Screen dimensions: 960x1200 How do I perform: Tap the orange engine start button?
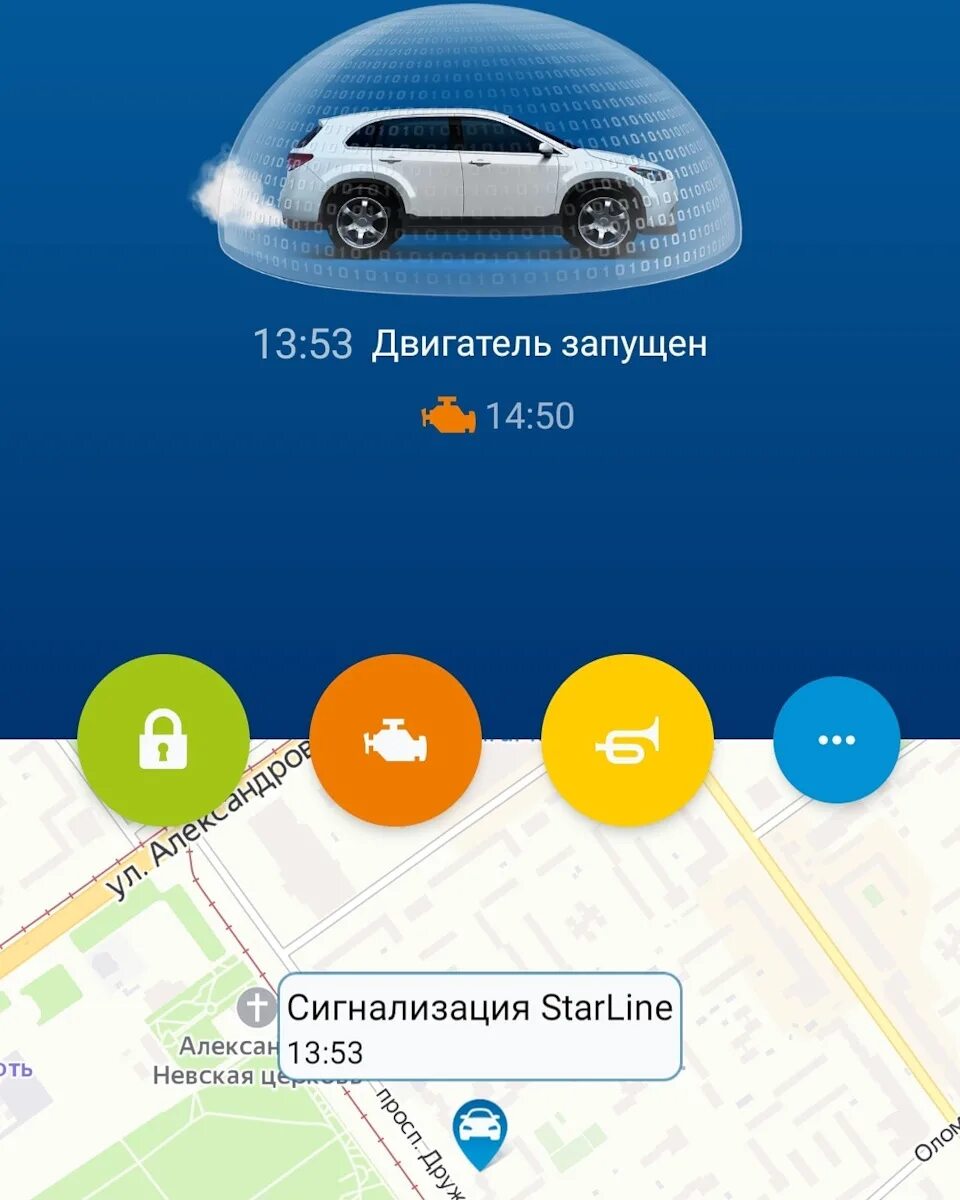[395, 740]
